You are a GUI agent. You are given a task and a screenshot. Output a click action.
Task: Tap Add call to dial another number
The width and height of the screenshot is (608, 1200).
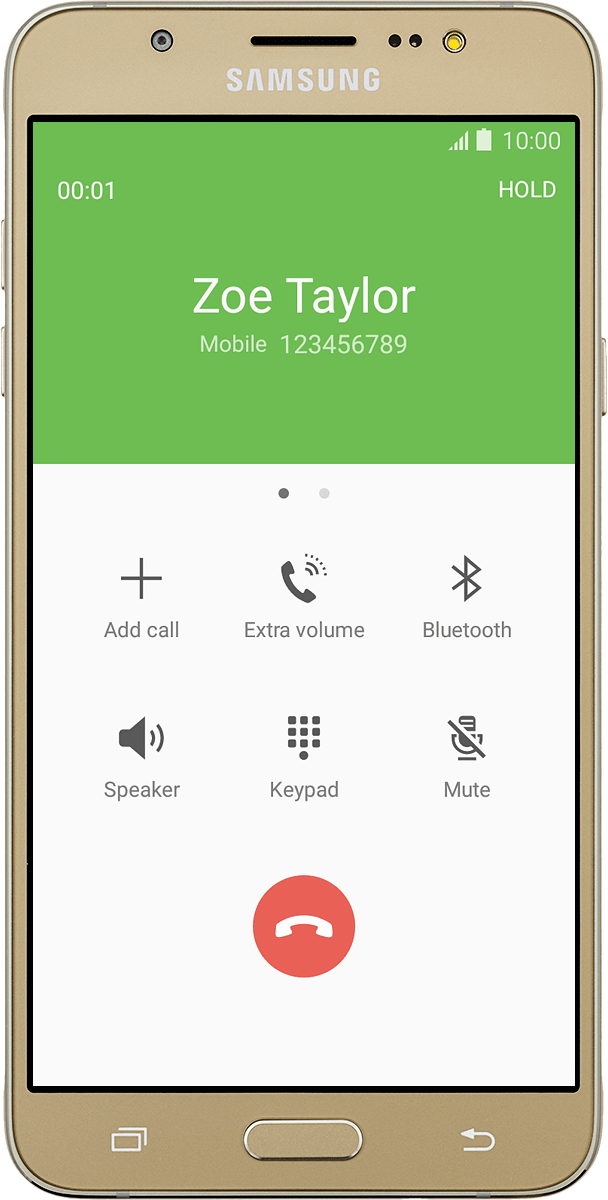[141, 598]
